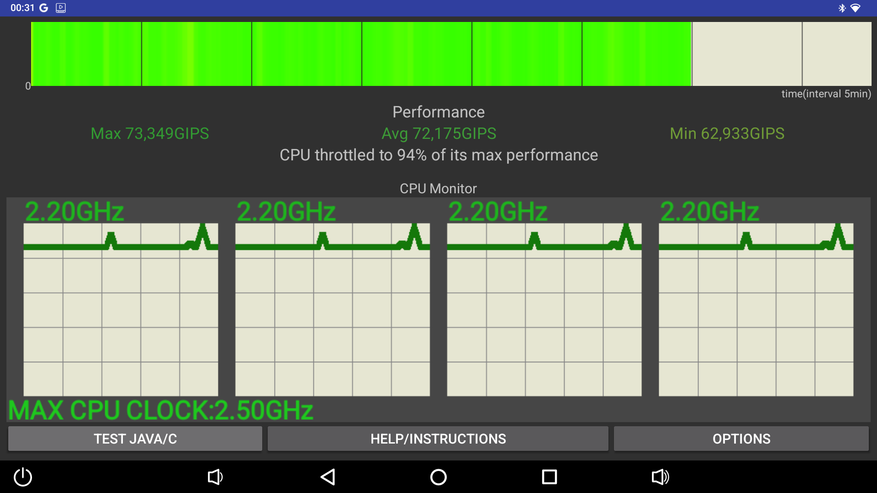Raise the volume from navigation bar
The height and width of the screenshot is (493, 877).
pyautogui.click(x=660, y=477)
